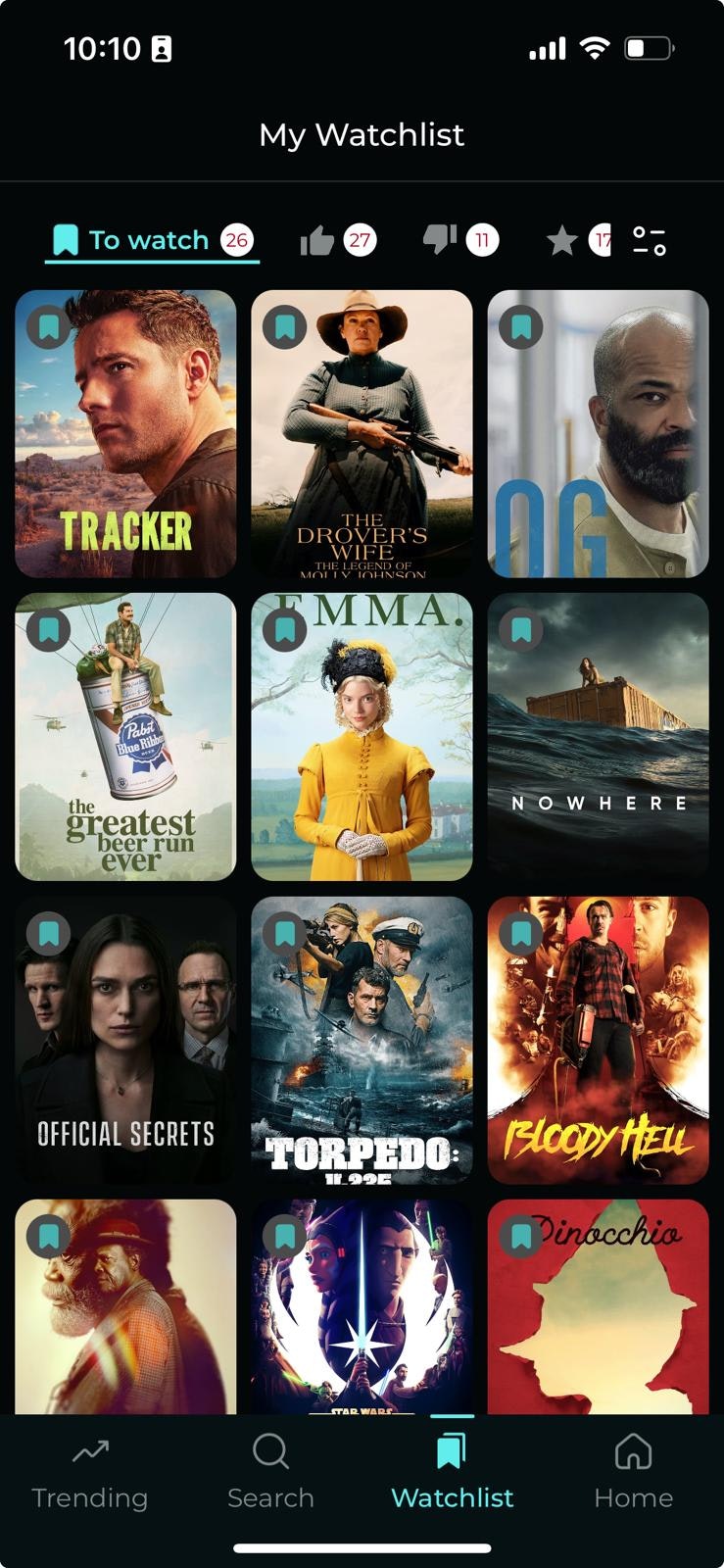Toggle bookmark on Torpedo U-235
724x1568 pixels.
(x=284, y=933)
